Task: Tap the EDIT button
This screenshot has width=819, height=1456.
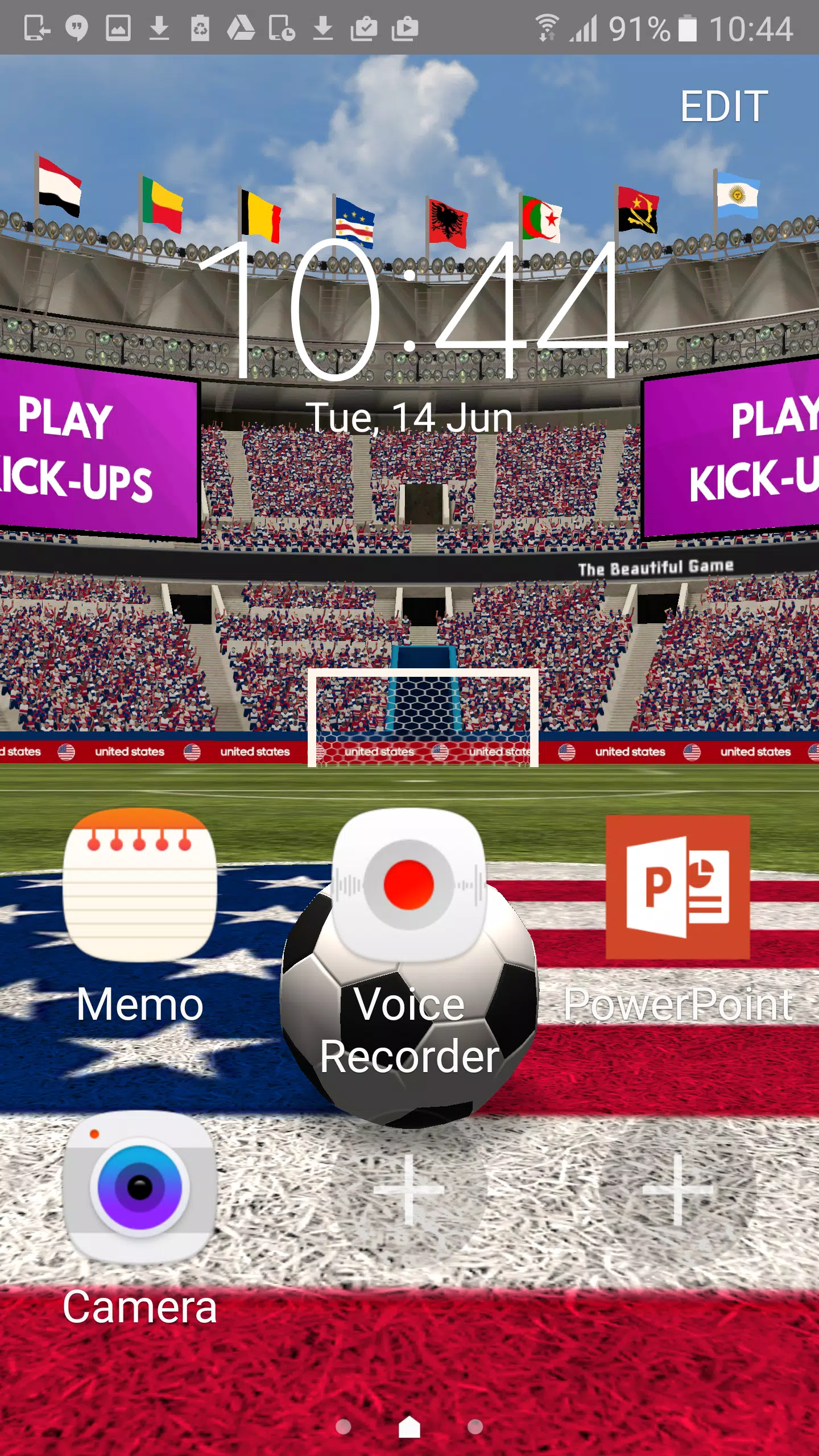Action: click(723, 106)
